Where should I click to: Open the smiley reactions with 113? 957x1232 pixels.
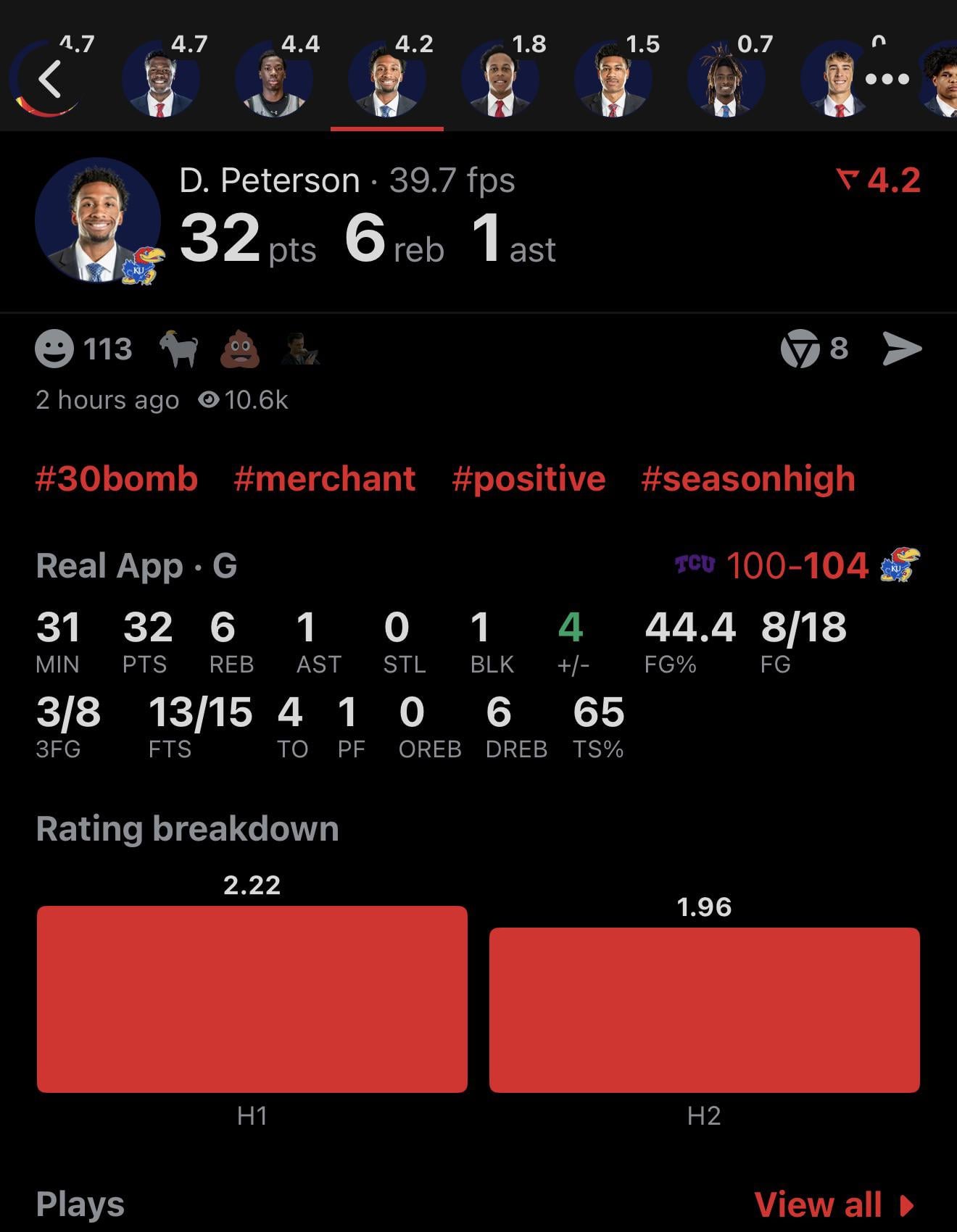83,349
